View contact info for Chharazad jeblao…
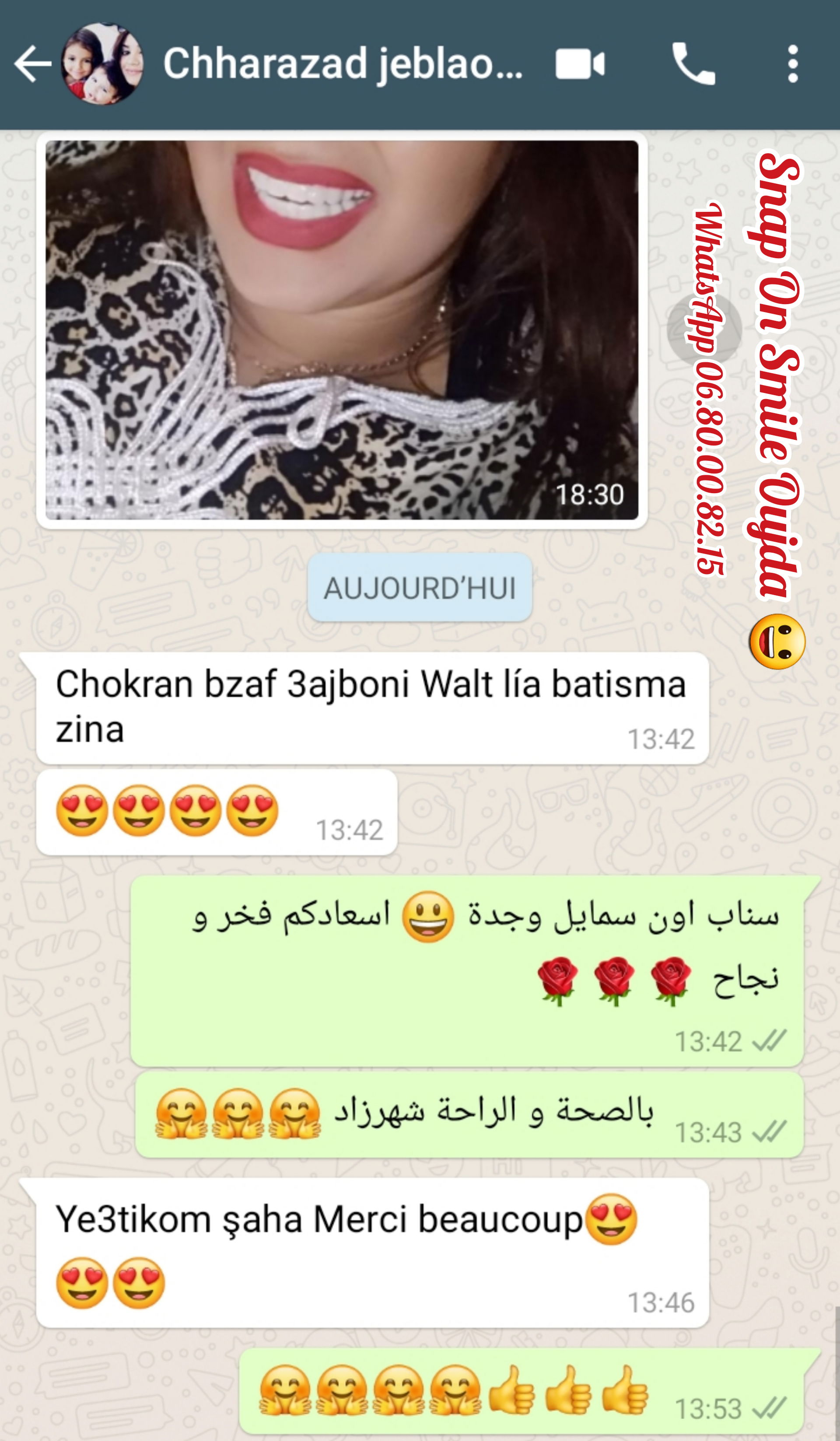The height and width of the screenshot is (1441, 840). click(342, 64)
